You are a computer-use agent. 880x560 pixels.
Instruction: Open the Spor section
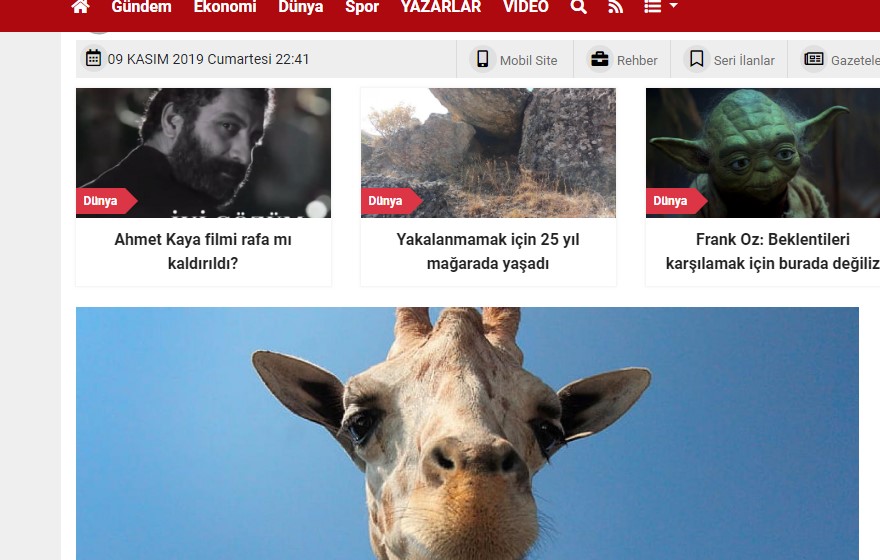tap(362, 7)
